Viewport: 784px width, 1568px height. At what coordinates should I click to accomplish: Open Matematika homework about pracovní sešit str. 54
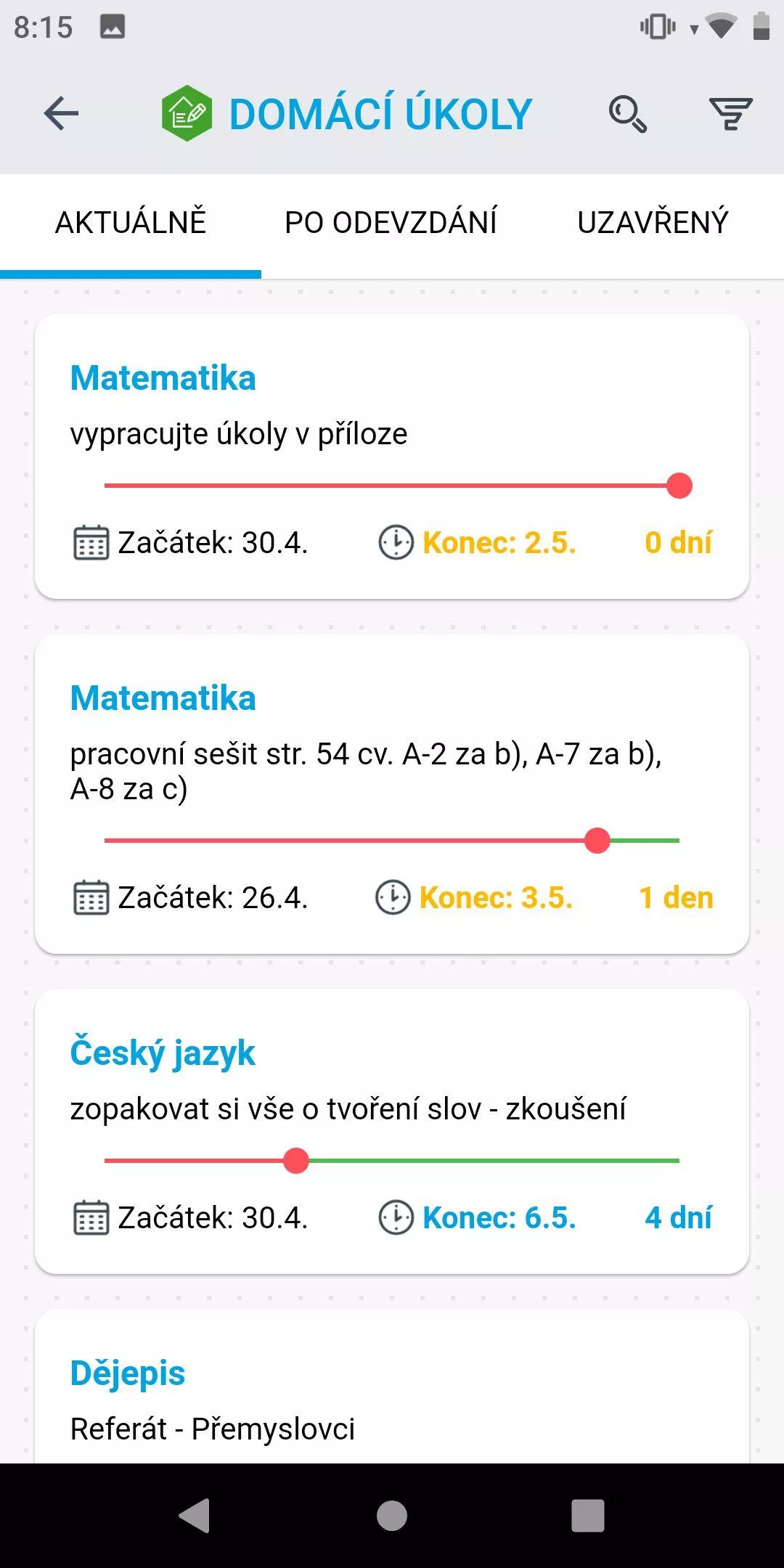pos(392,794)
